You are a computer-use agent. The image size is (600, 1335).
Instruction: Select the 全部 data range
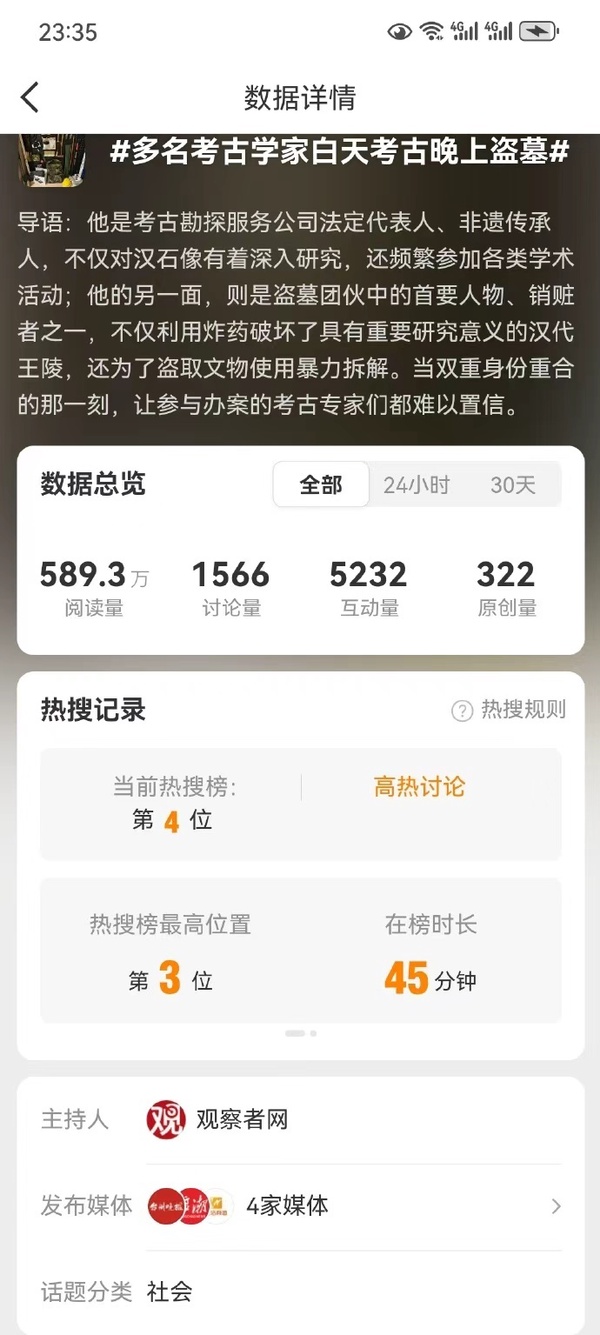click(x=321, y=485)
